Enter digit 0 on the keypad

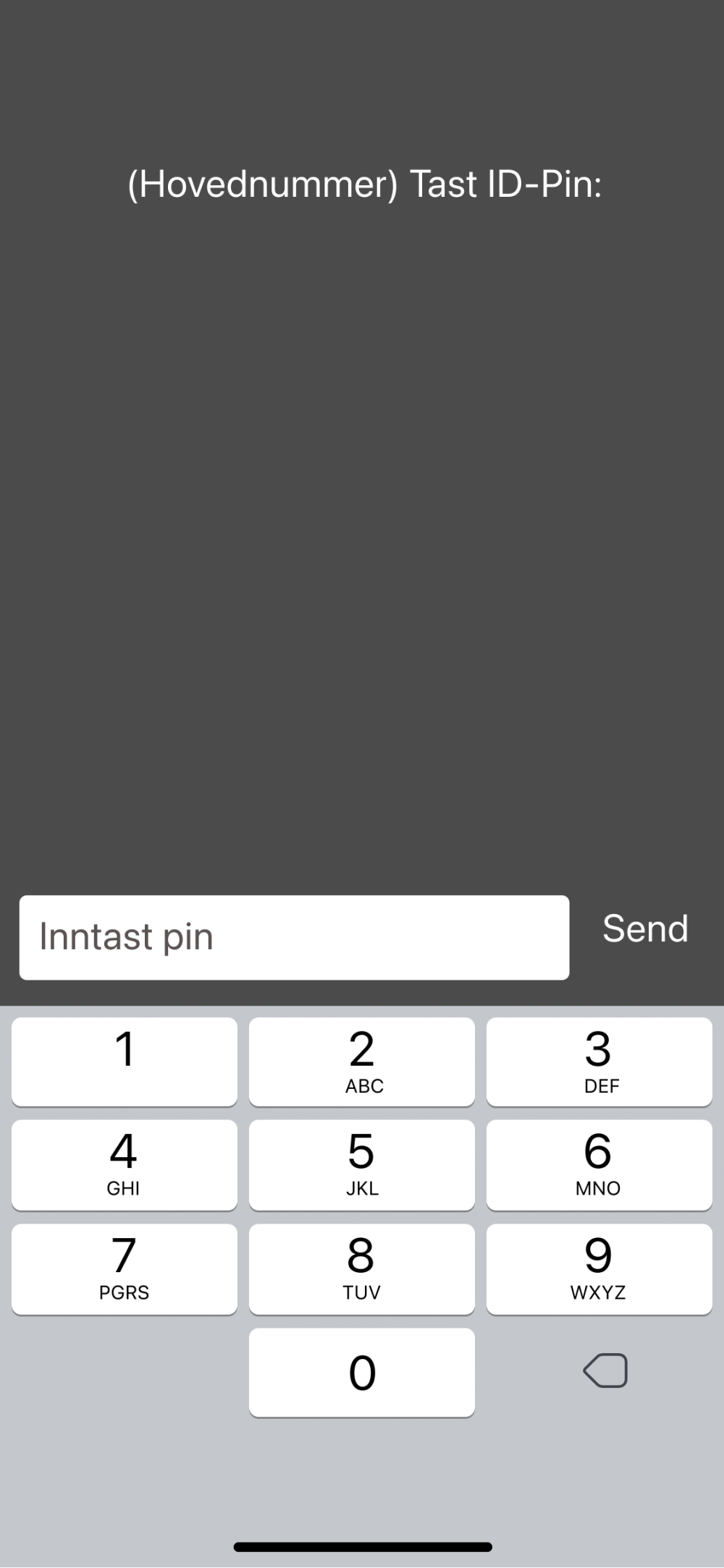click(362, 1373)
